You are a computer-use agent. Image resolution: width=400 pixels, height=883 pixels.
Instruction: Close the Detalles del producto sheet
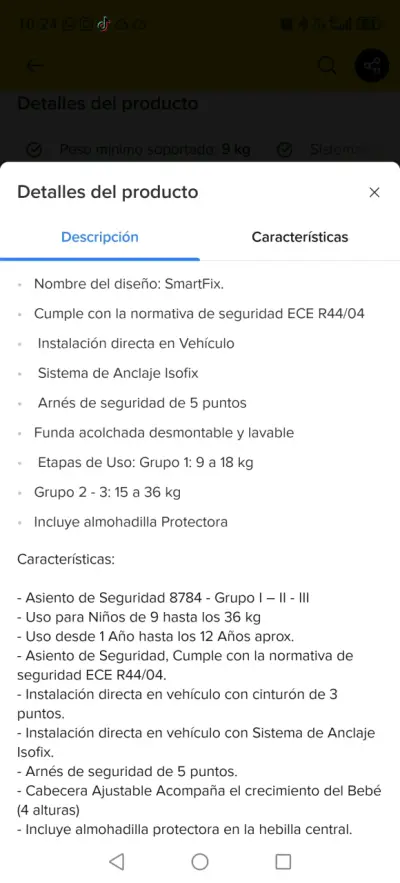[374, 193]
